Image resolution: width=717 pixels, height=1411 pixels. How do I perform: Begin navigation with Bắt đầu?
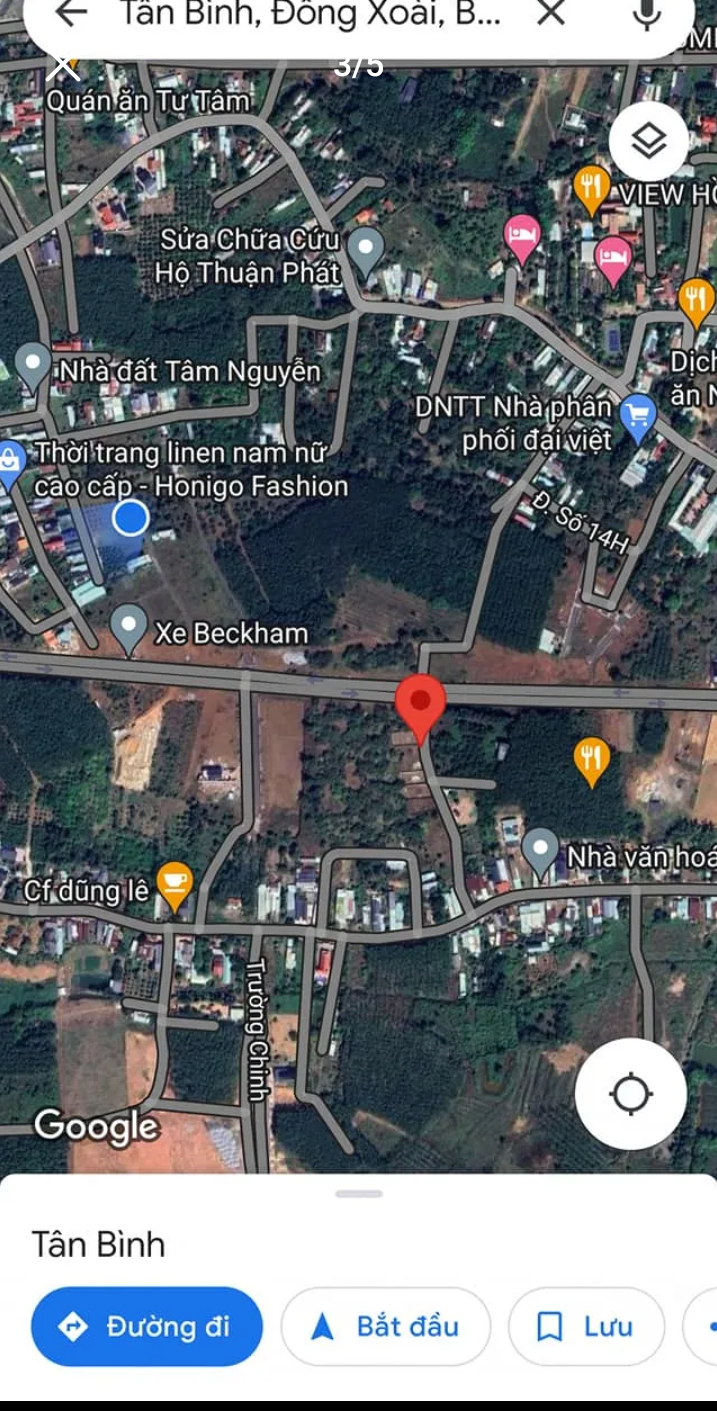tap(386, 1326)
